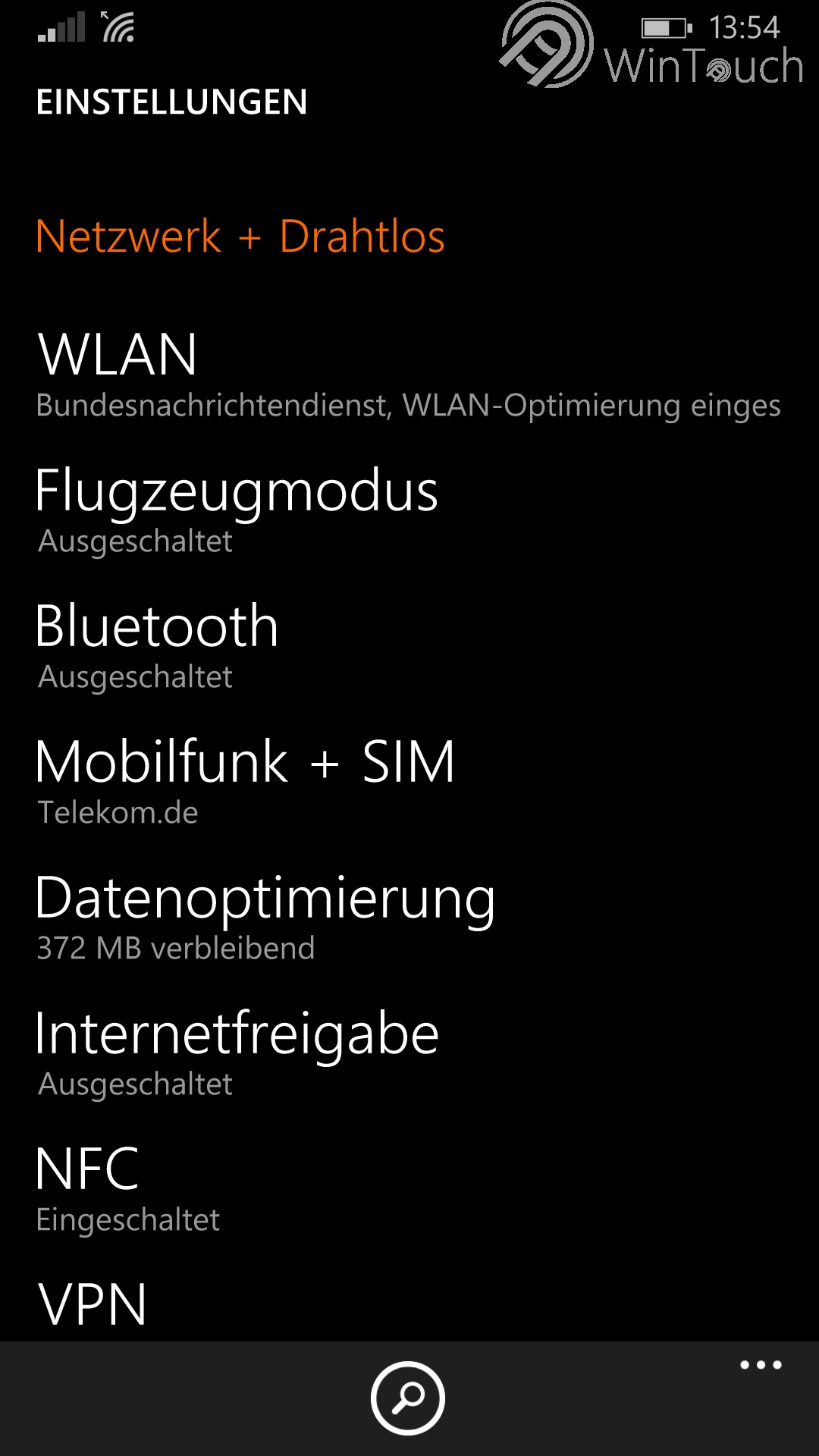Viewport: 819px width, 1456px height.
Task: Open the WLAN settings
Action: pyautogui.click(x=409, y=375)
